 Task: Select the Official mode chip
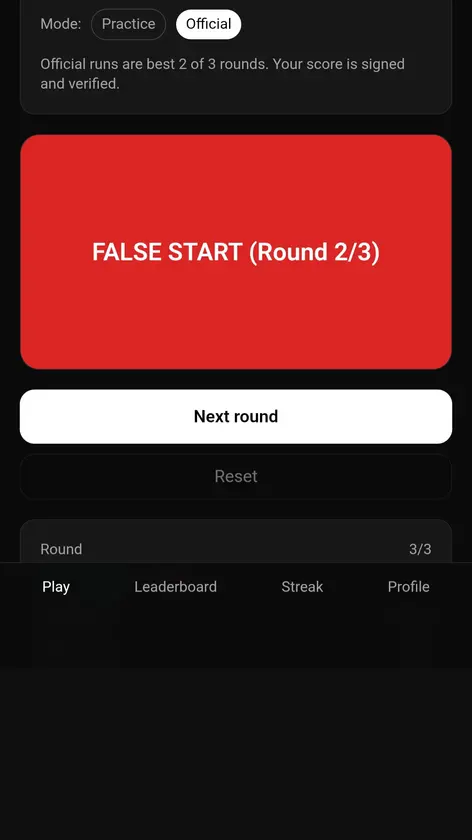point(208,24)
